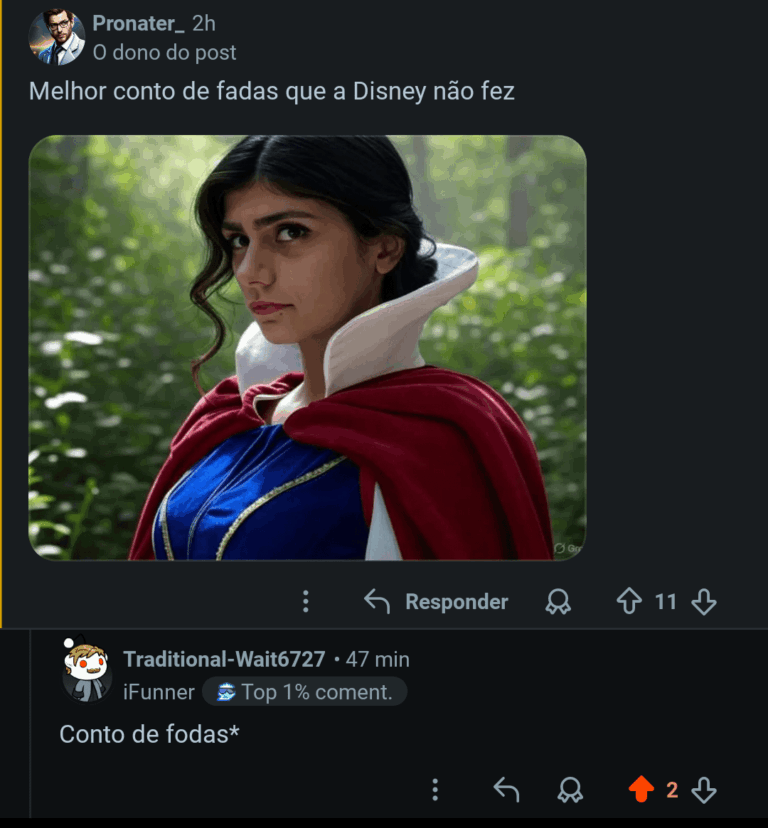
Task: Open the username Traditional-Wait6727
Action: 224,659
